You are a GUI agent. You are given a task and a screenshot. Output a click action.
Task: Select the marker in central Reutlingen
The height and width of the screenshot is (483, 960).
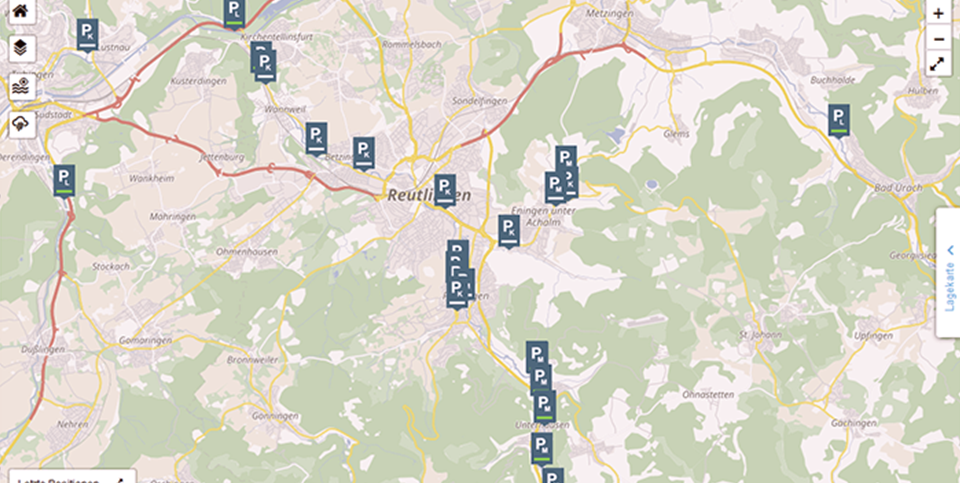pos(445,189)
